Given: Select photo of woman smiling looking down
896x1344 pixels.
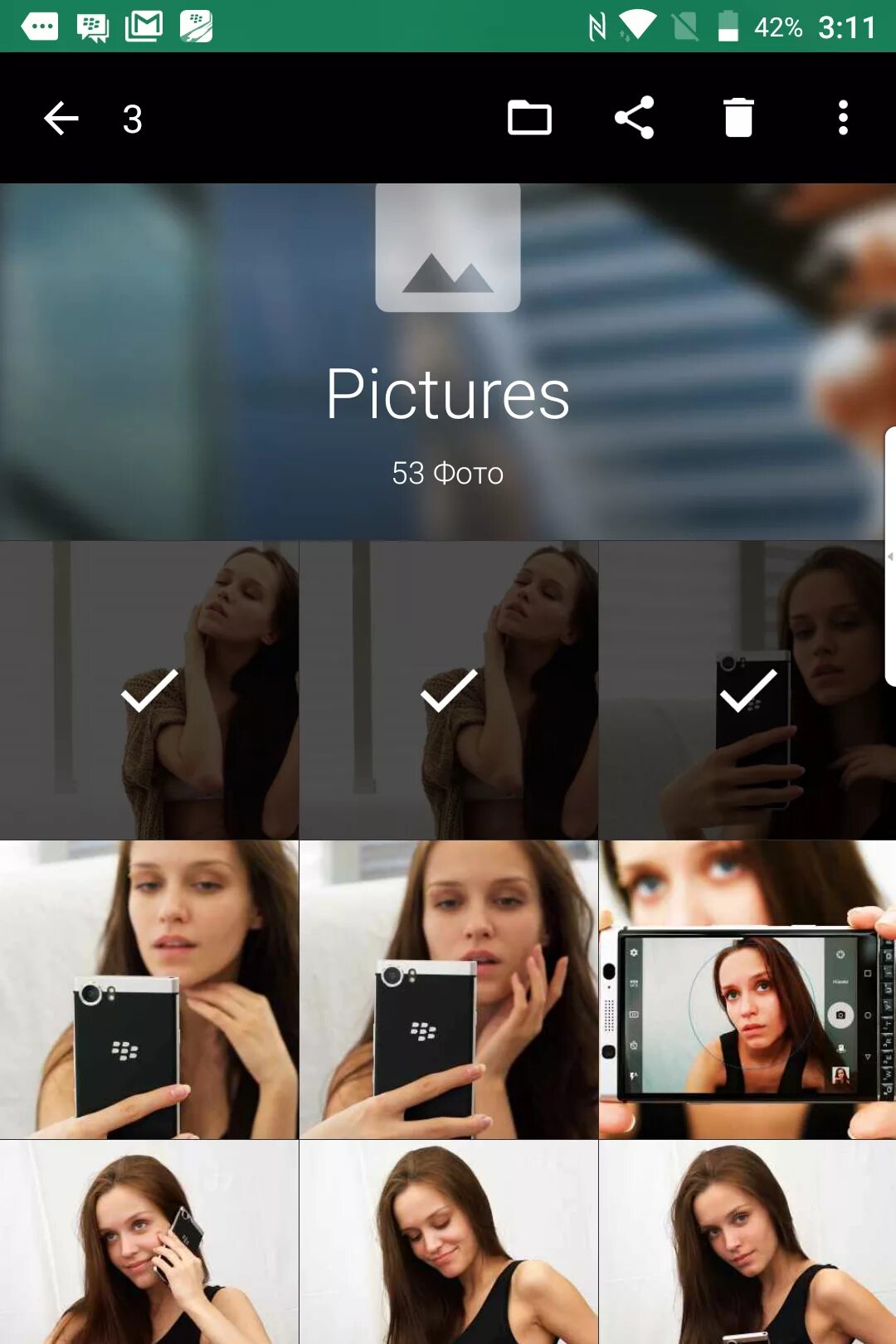Looking at the screenshot, I should [449, 1242].
